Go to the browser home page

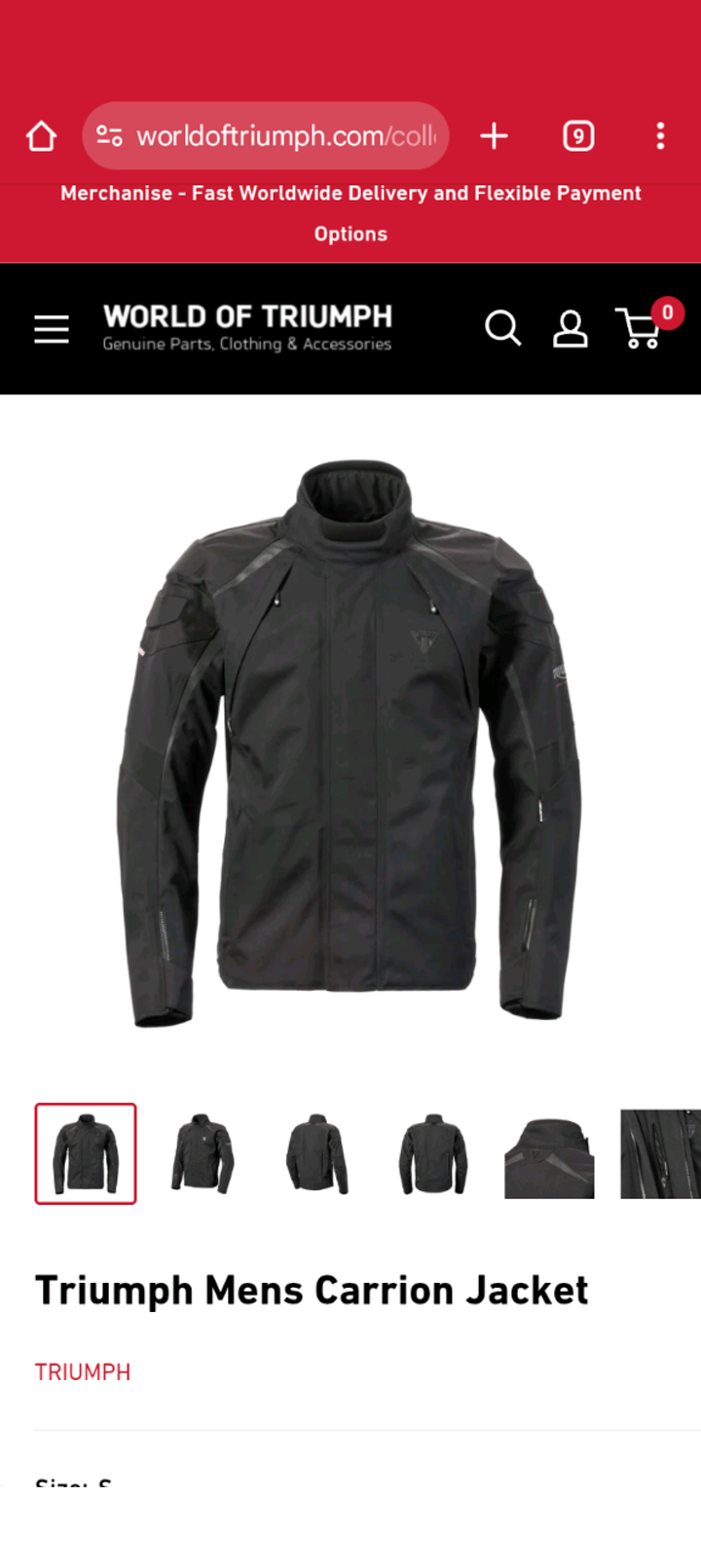[41, 136]
